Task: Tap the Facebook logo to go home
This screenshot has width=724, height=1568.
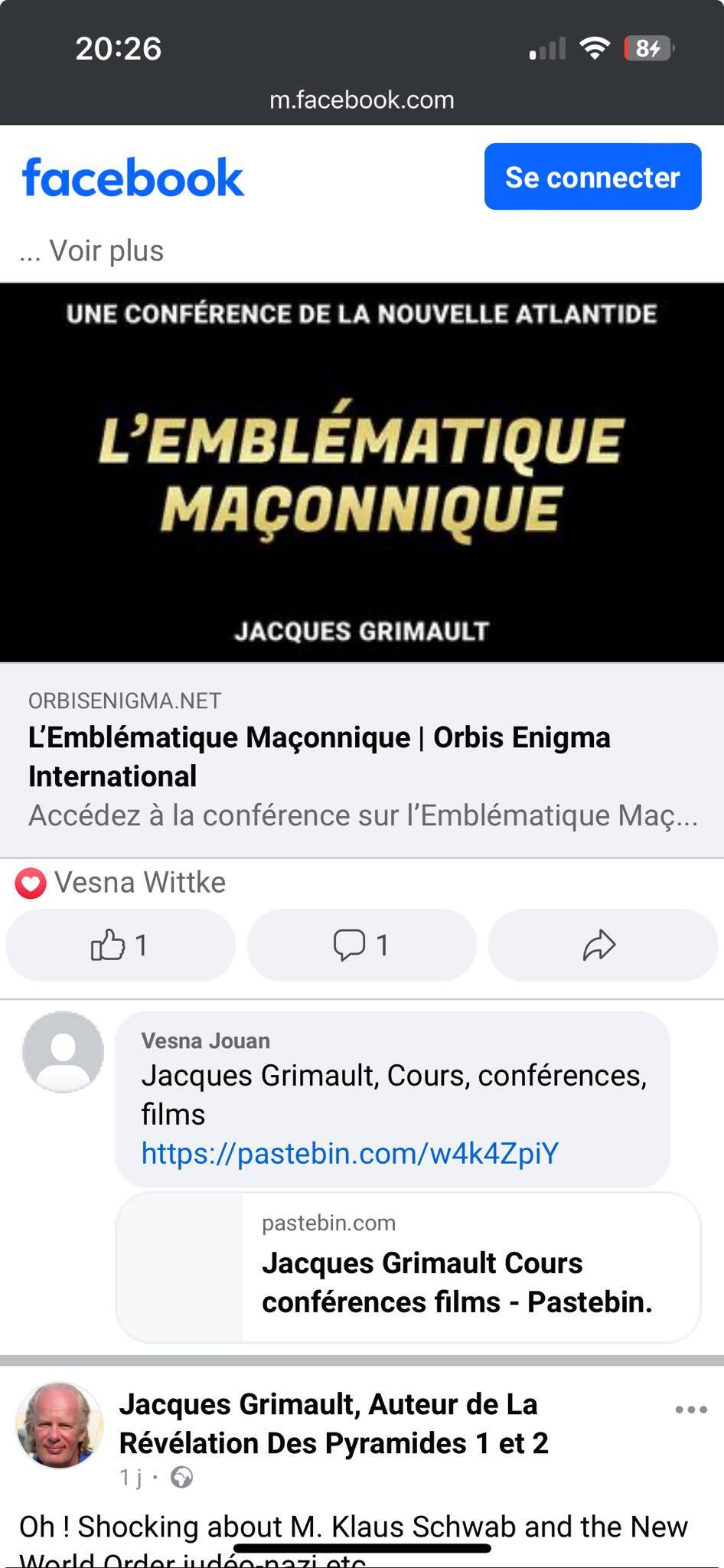Action: pos(133,178)
